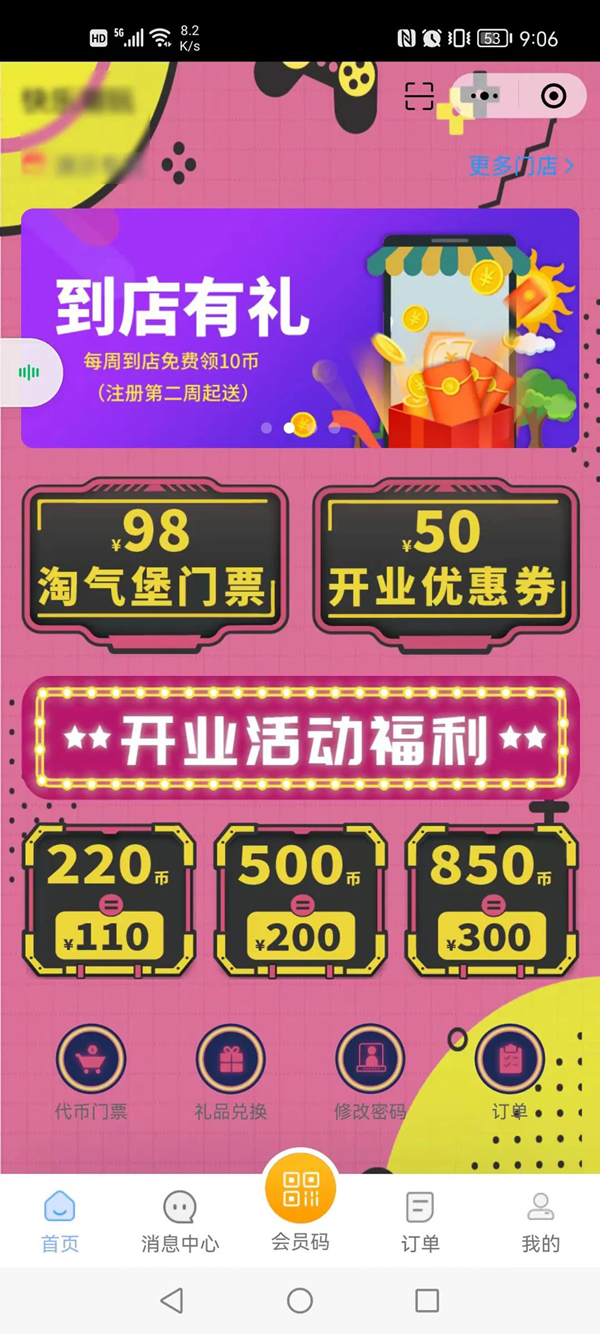This screenshot has width=600, height=1334.
Task: Open the mini program overflow menu
Action: [x=485, y=96]
